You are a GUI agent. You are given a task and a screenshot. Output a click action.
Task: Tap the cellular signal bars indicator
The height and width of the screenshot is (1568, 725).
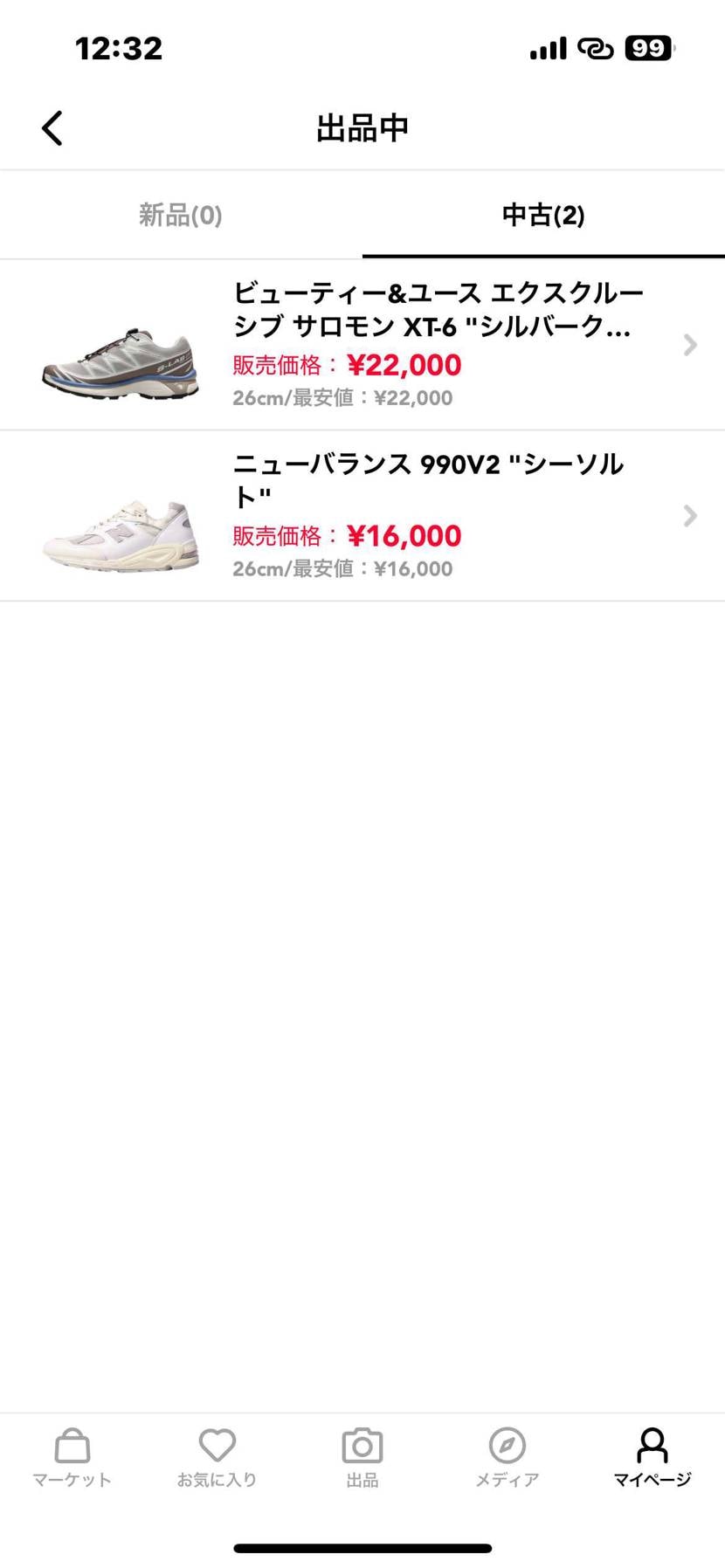coord(547,48)
